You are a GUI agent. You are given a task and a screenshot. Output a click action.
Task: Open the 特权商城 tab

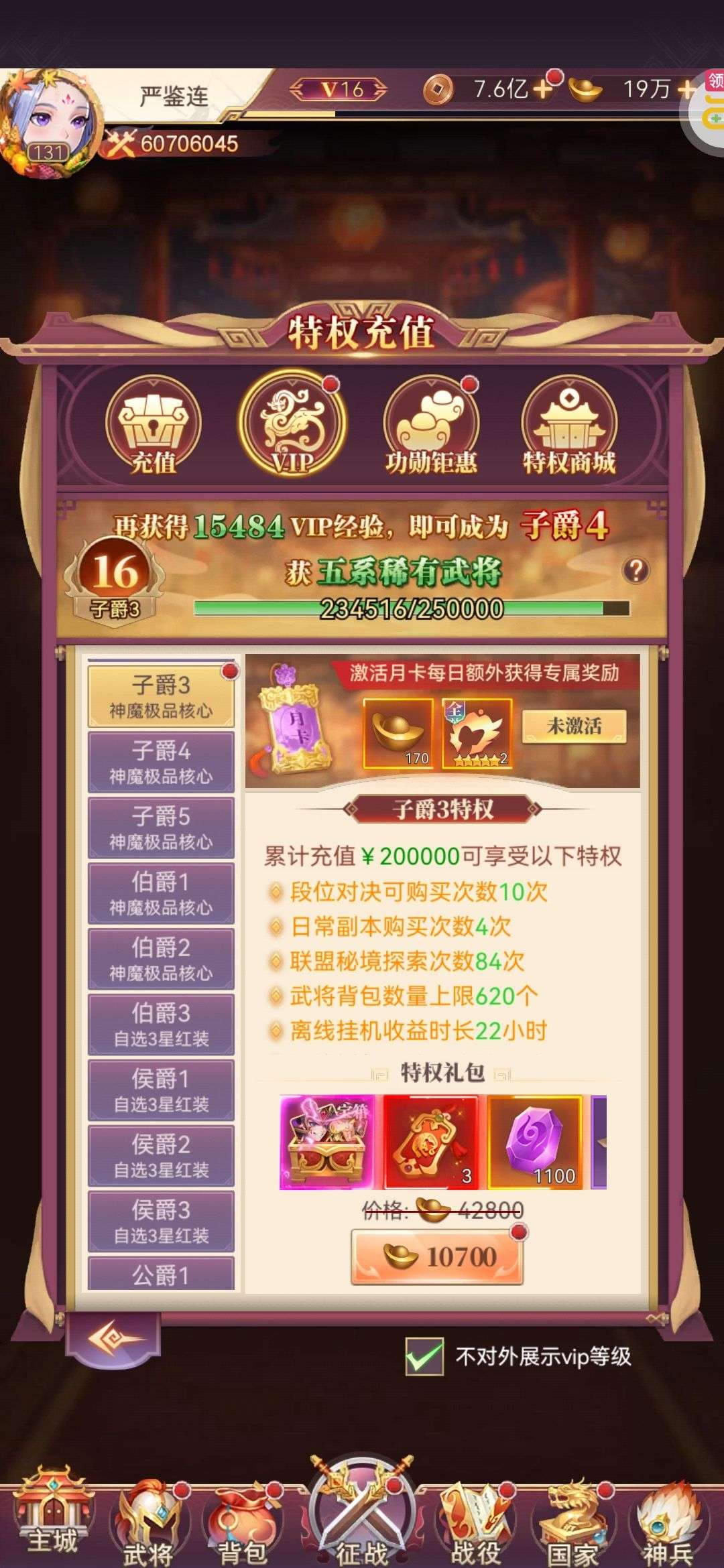click(568, 428)
